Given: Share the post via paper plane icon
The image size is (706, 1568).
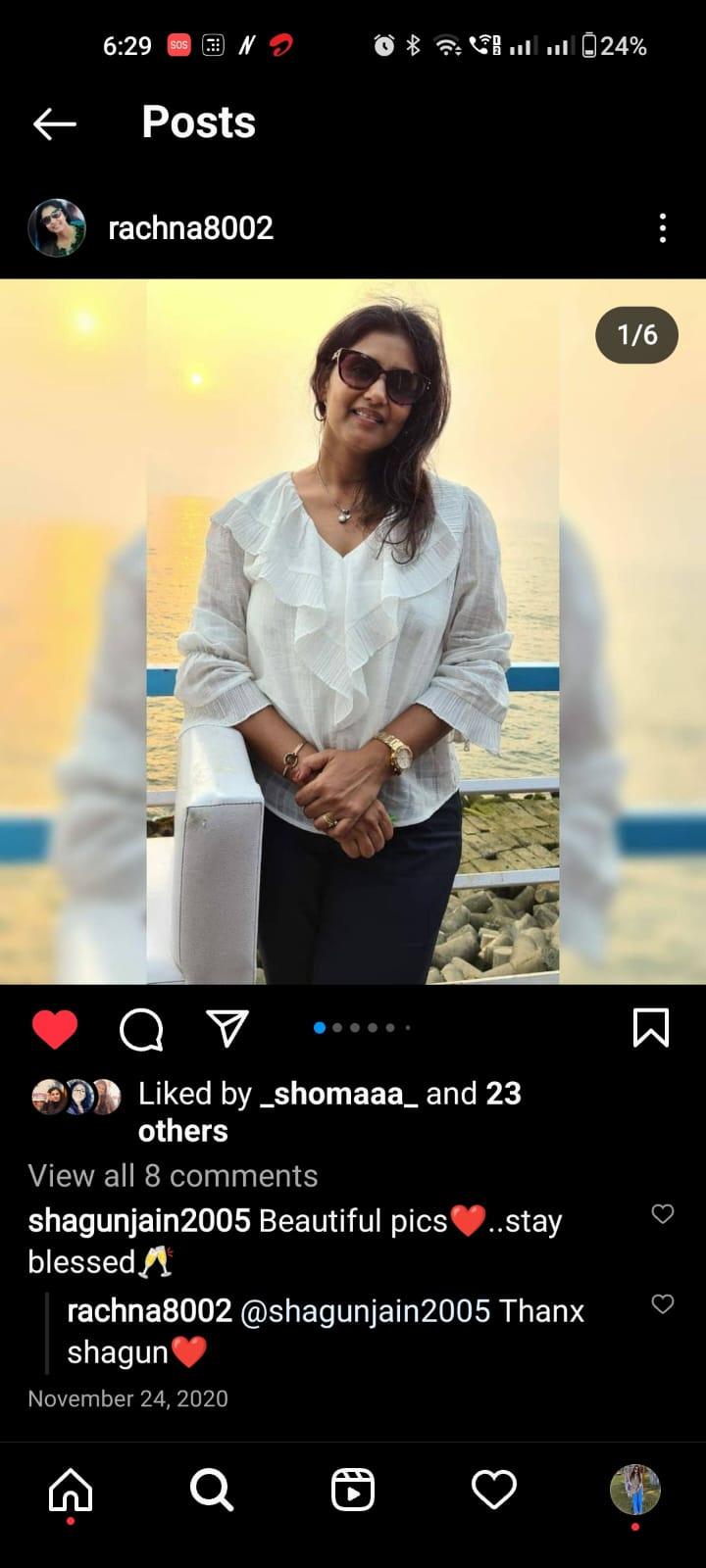Looking at the screenshot, I should pos(227,1028).
